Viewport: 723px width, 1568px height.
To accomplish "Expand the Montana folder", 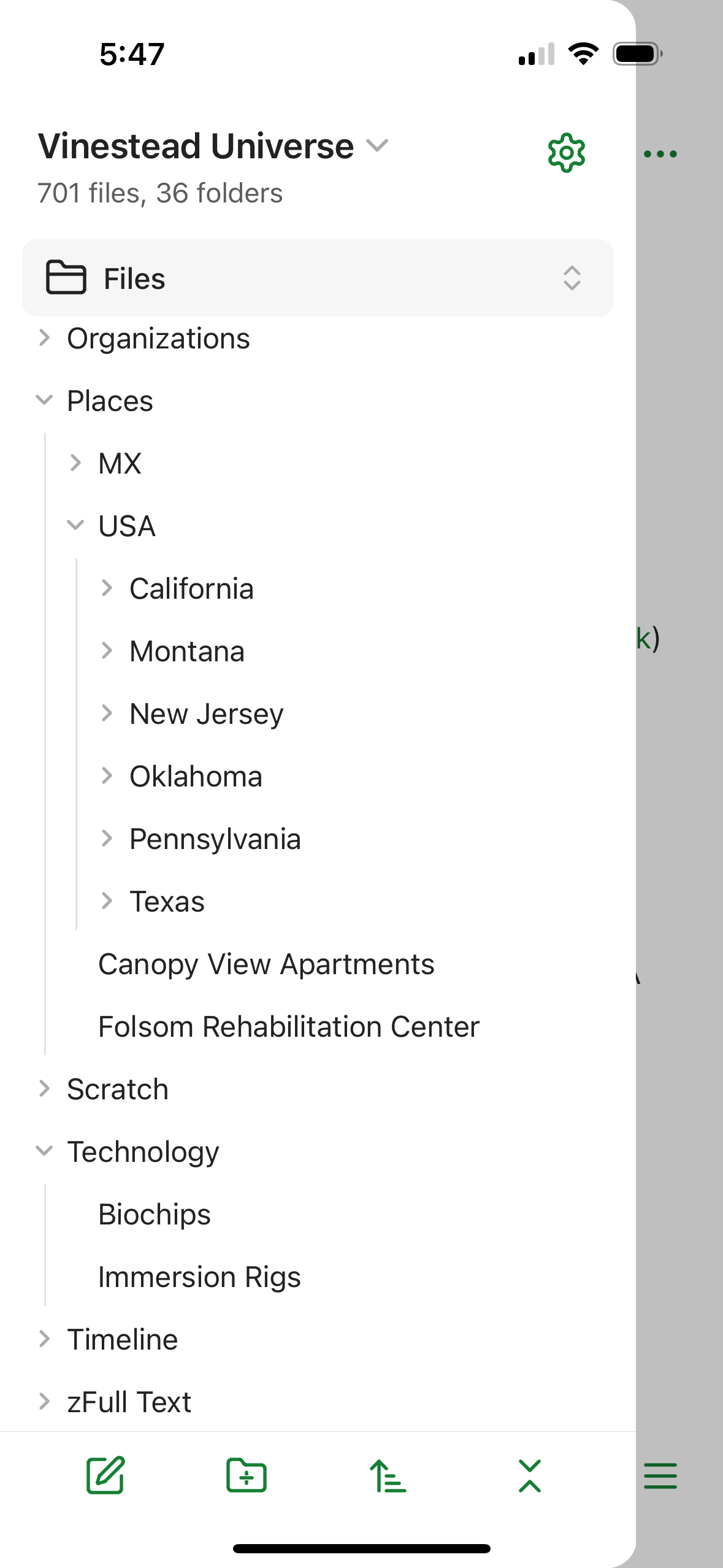I will coord(187,651).
